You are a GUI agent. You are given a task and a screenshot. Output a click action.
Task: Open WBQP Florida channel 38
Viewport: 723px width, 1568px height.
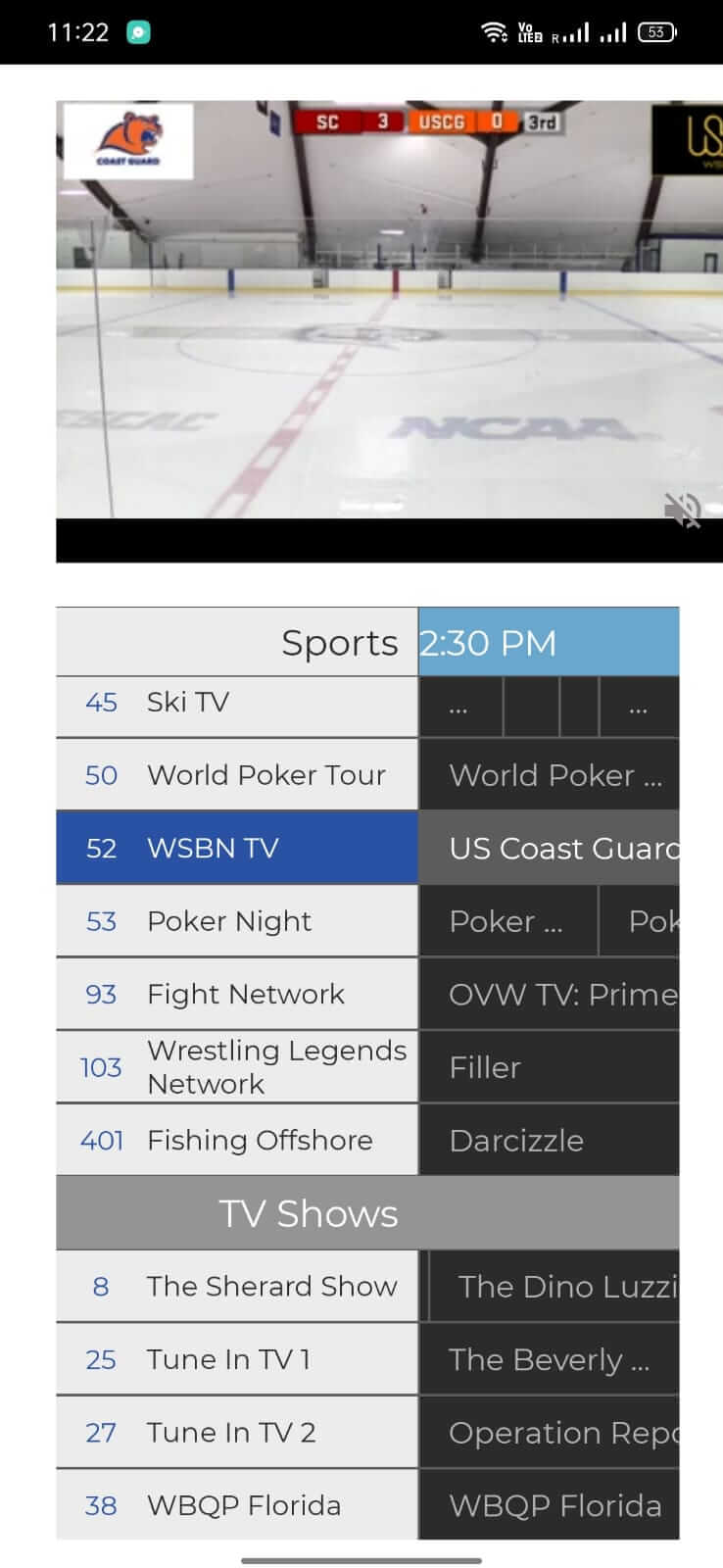237,1505
